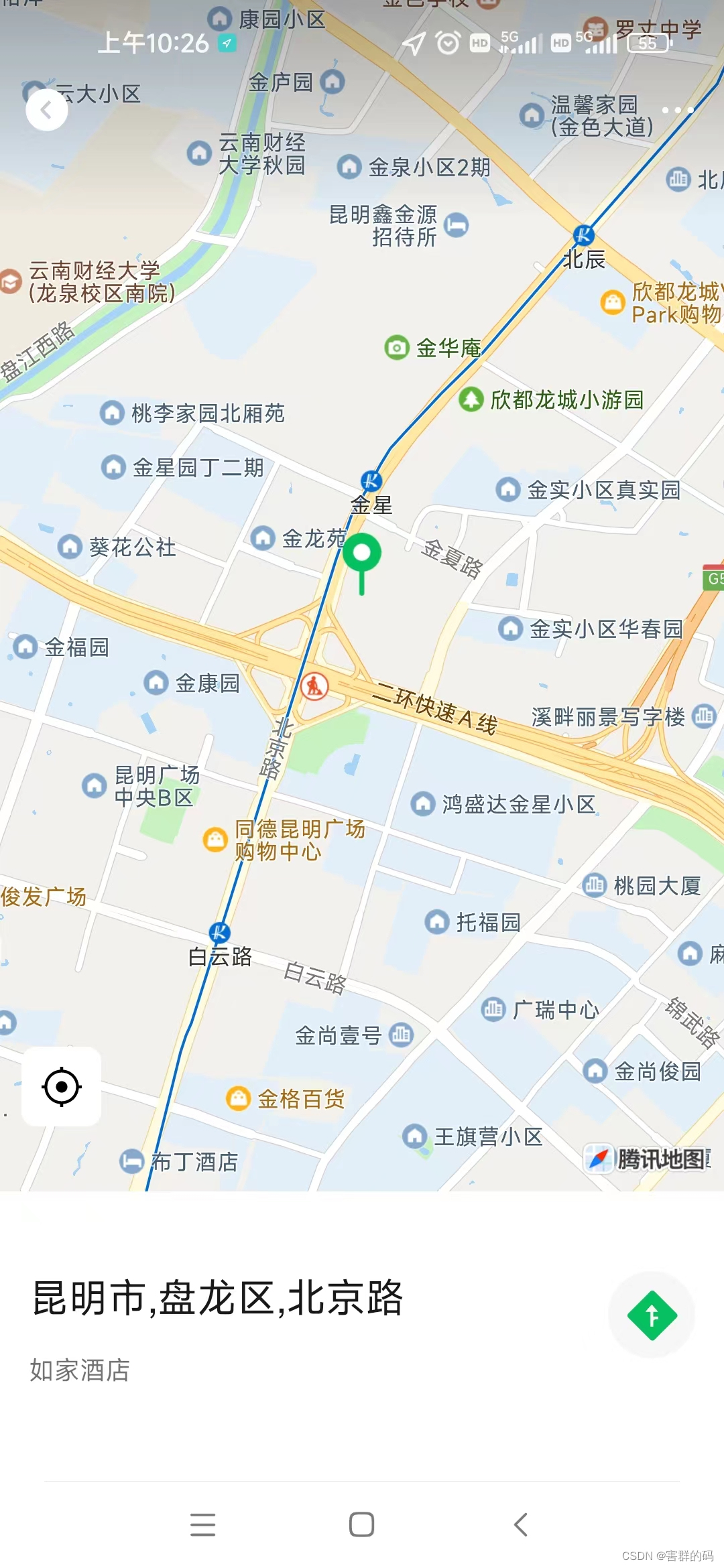Tap the battery indicator in status bar
Screen dimensions: 724x1568
coord(648,44)
